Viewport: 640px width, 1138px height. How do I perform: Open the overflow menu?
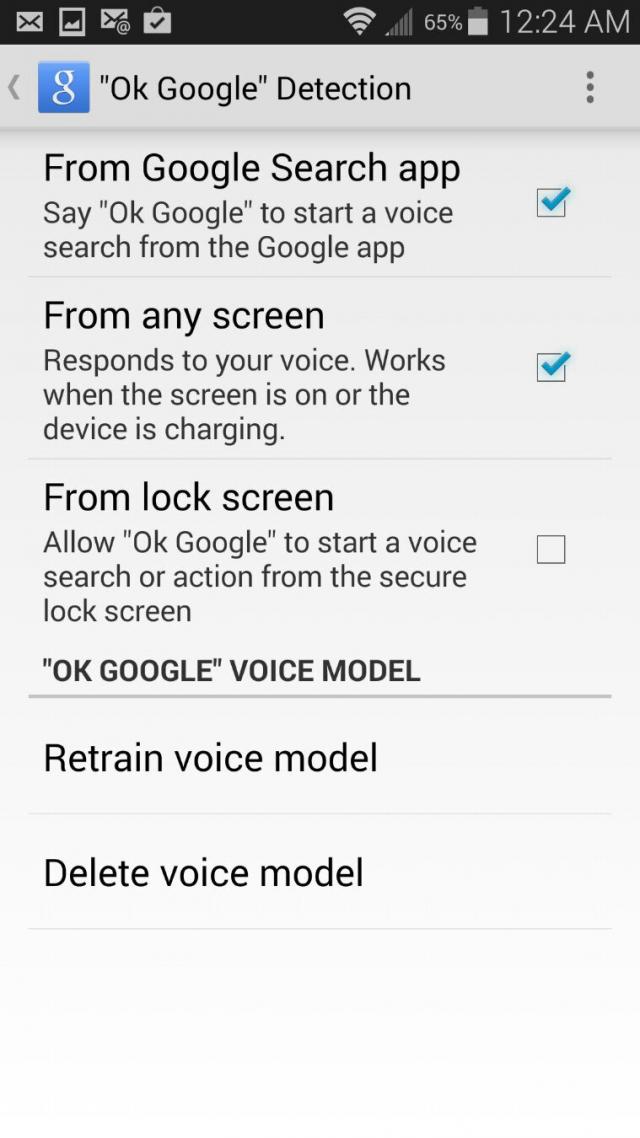[590, 88]
